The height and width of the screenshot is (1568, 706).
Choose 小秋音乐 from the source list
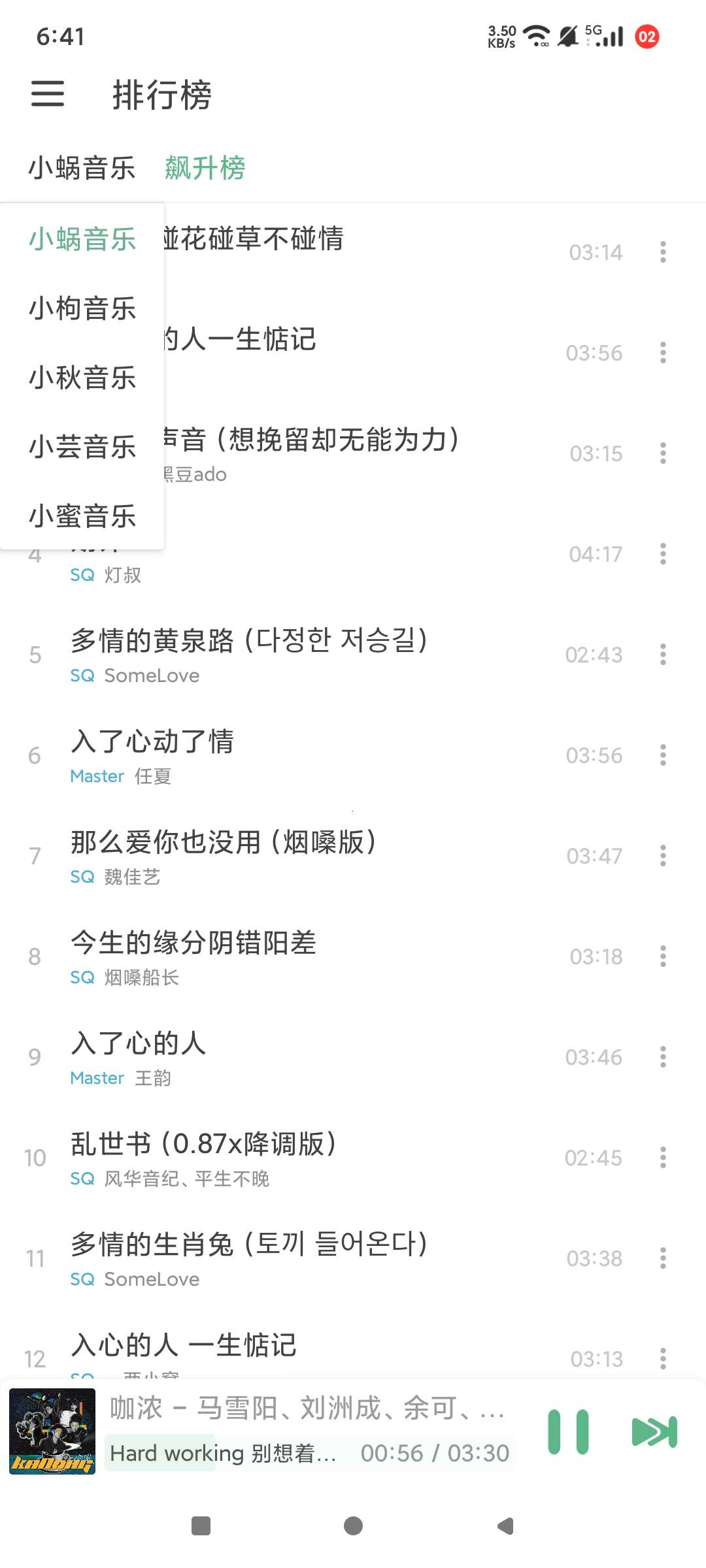82,378
